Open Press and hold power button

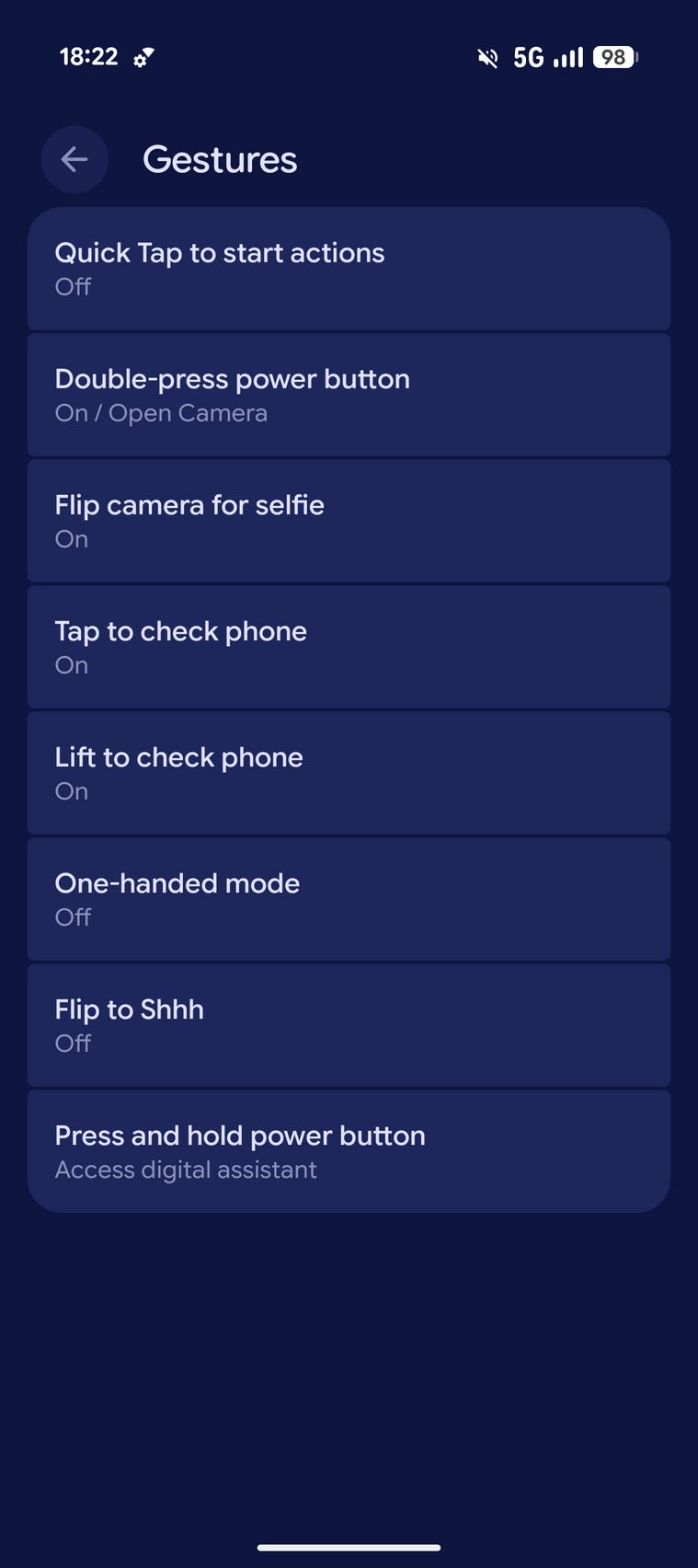click(349, 1151)
